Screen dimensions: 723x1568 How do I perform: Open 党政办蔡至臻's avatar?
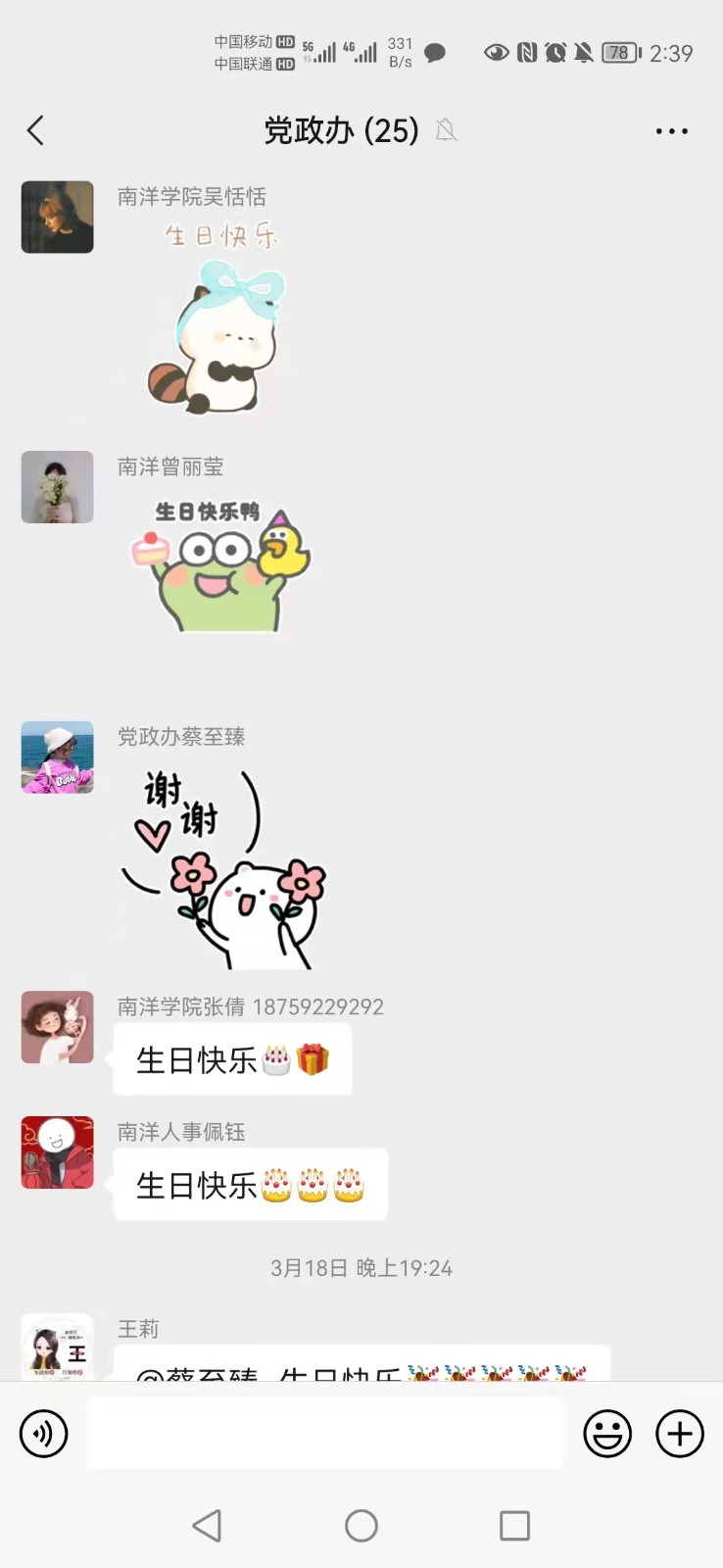58,758
